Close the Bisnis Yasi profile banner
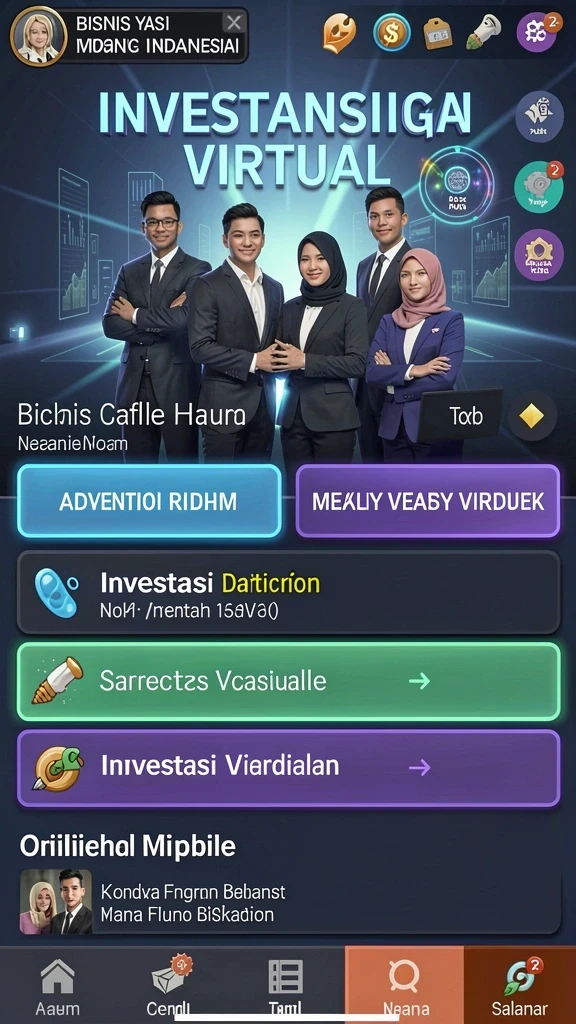Viewport: 576px width, 1024px height. (234, 24)
